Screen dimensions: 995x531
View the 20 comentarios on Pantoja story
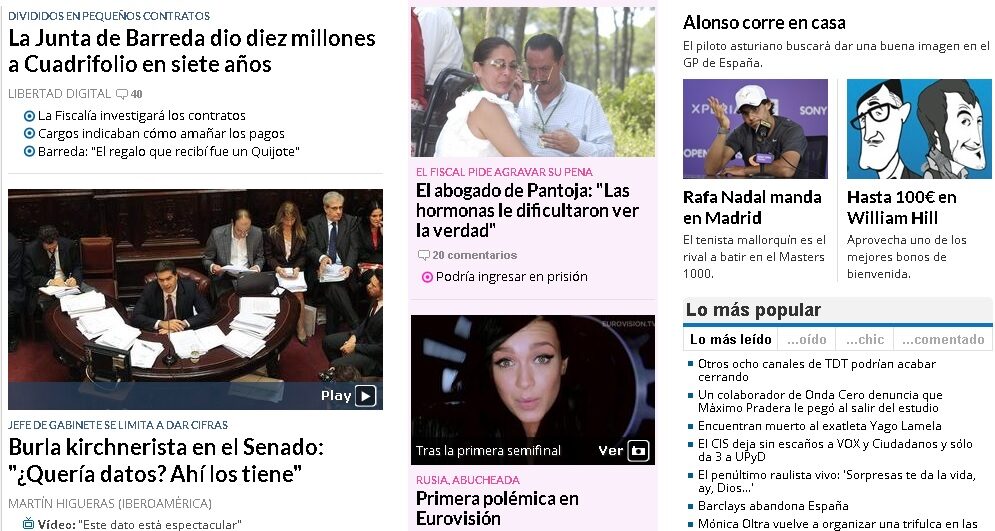(x=474, y=255)
